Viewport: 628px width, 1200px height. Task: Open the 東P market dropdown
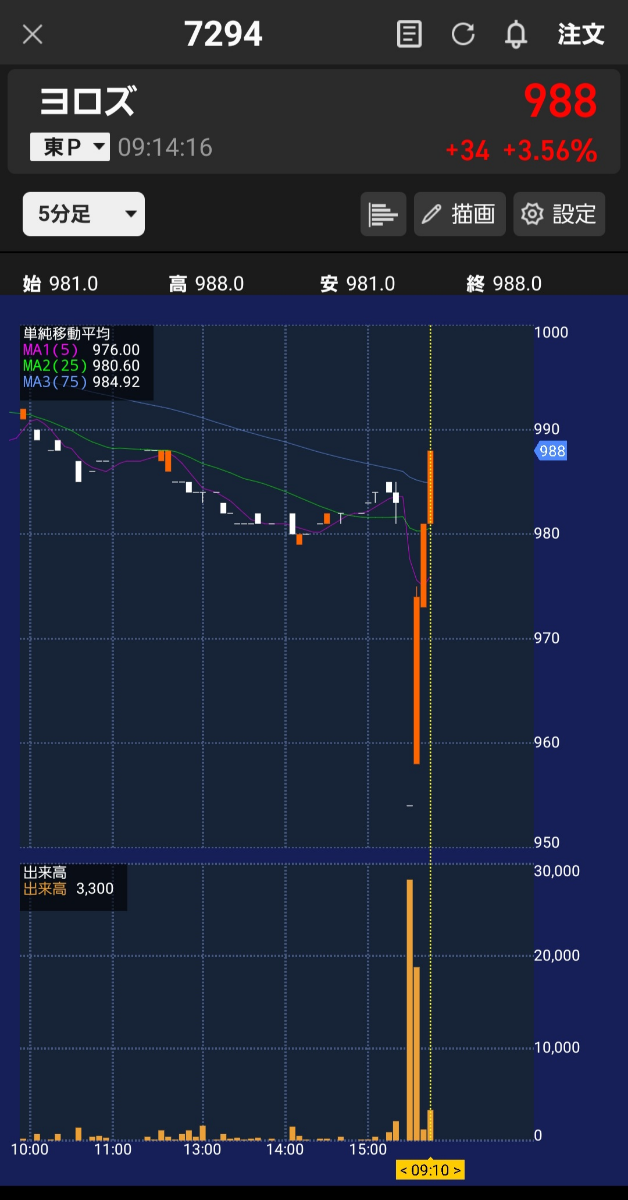click(x=70, y=148)
